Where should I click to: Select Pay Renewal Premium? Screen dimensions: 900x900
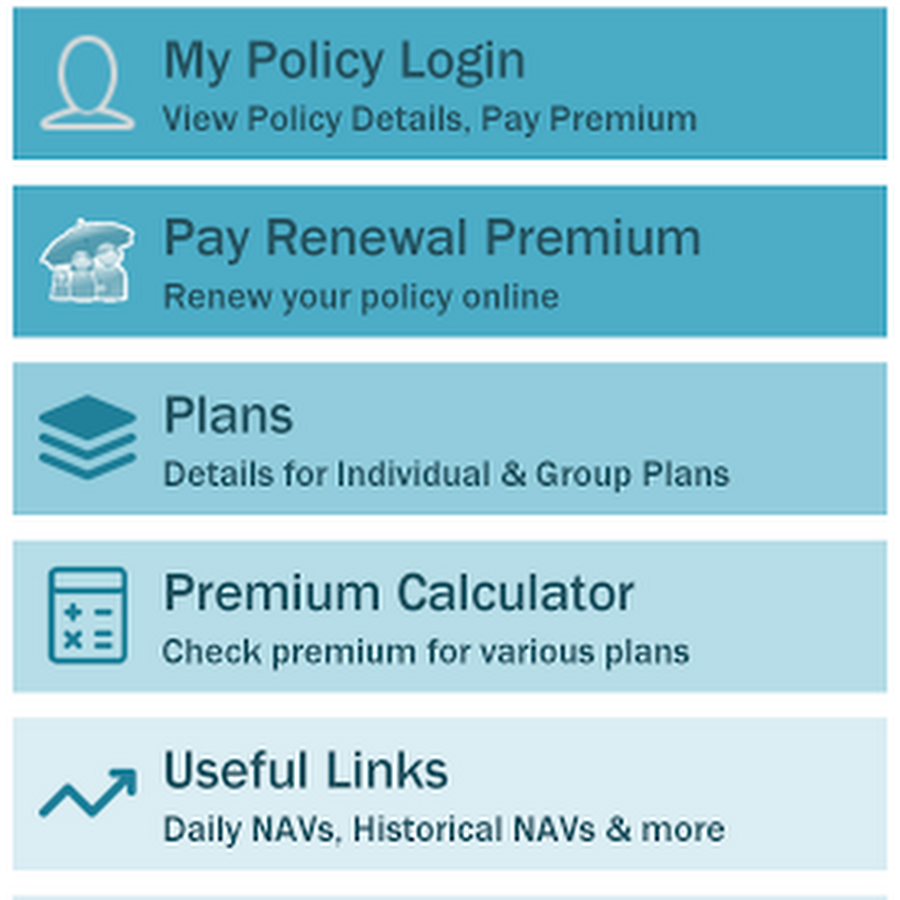449,261
